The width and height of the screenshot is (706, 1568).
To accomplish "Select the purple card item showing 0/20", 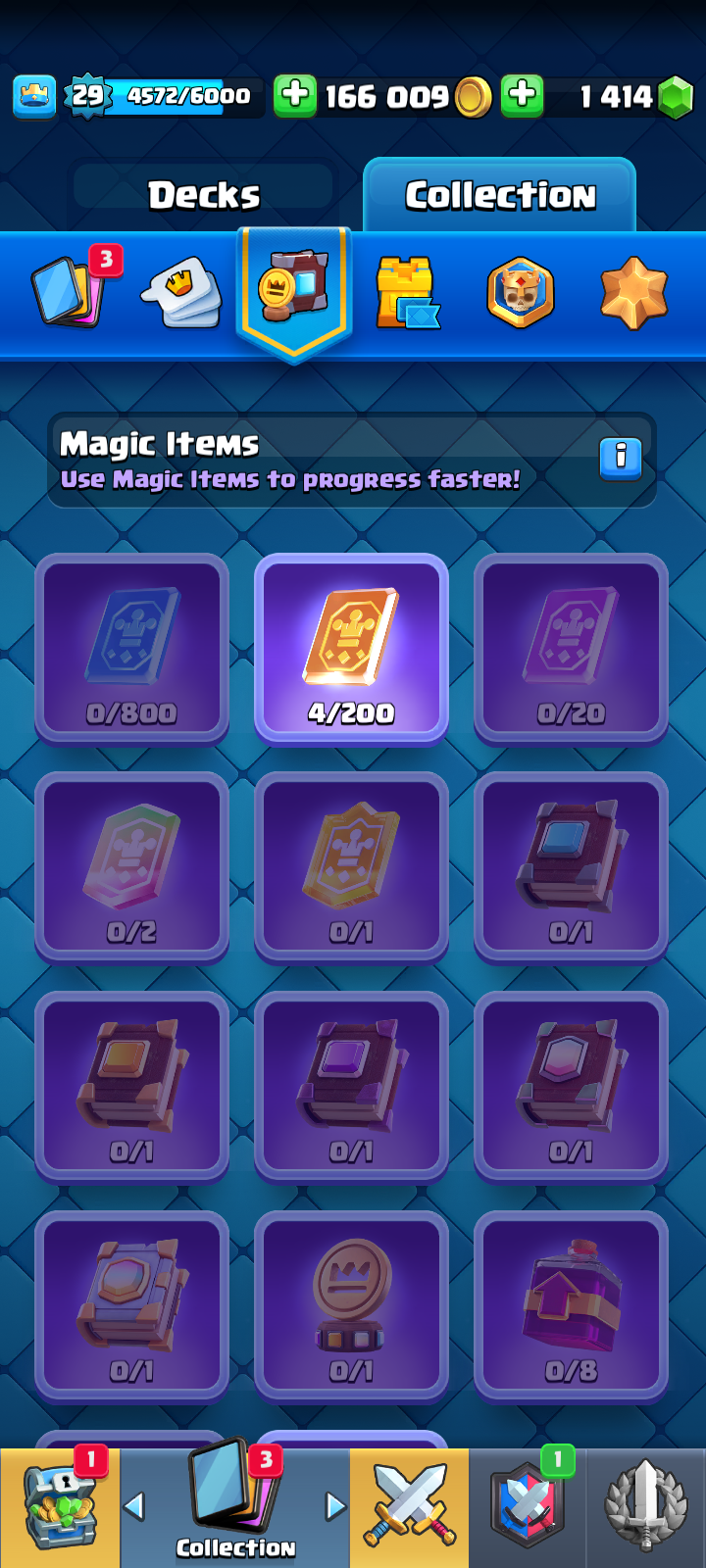I will pyautogui.click(x=571, y=648).
